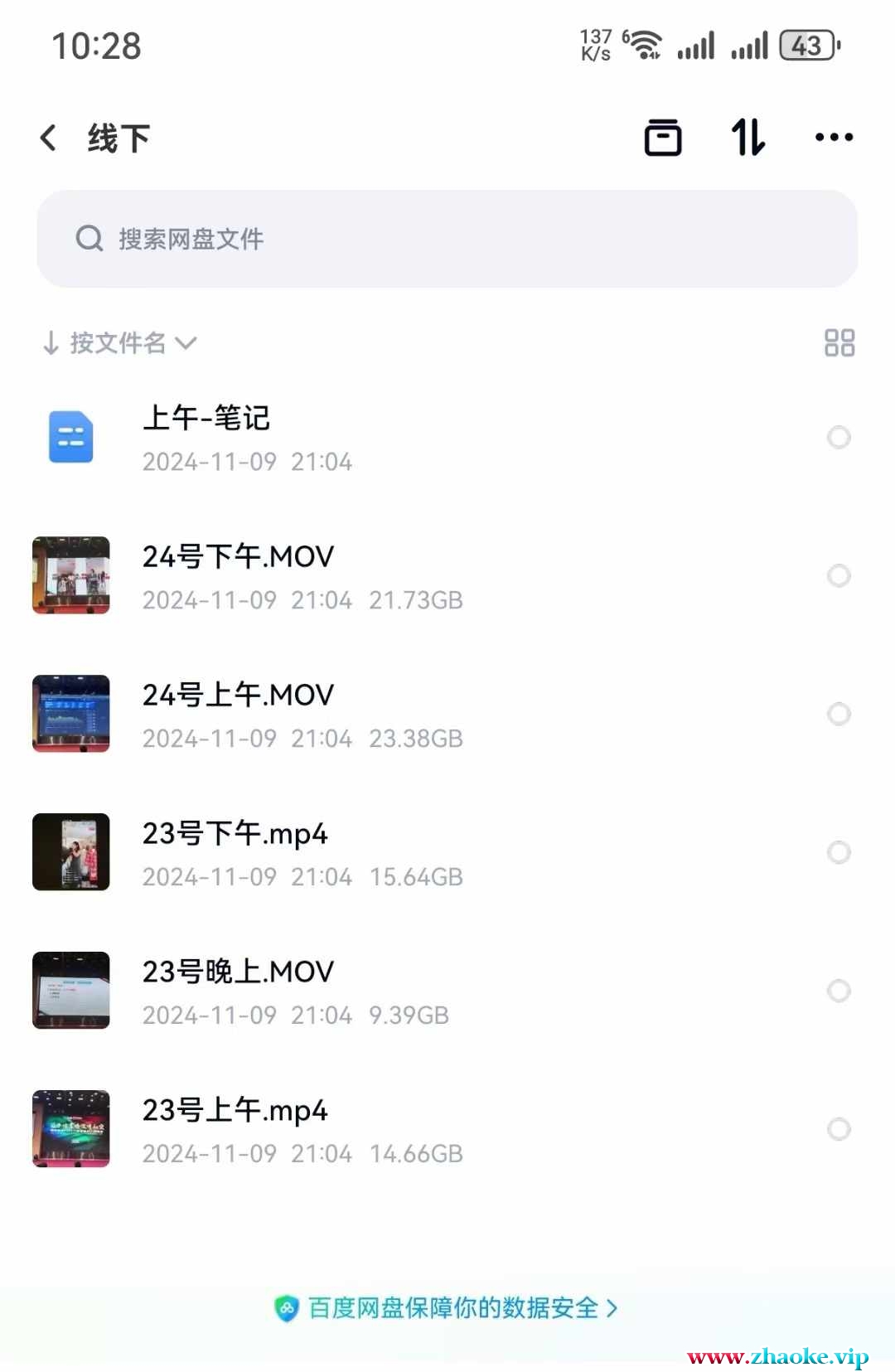
Task: Tap the 搜索网盘文件 search box
Action: 447,239
